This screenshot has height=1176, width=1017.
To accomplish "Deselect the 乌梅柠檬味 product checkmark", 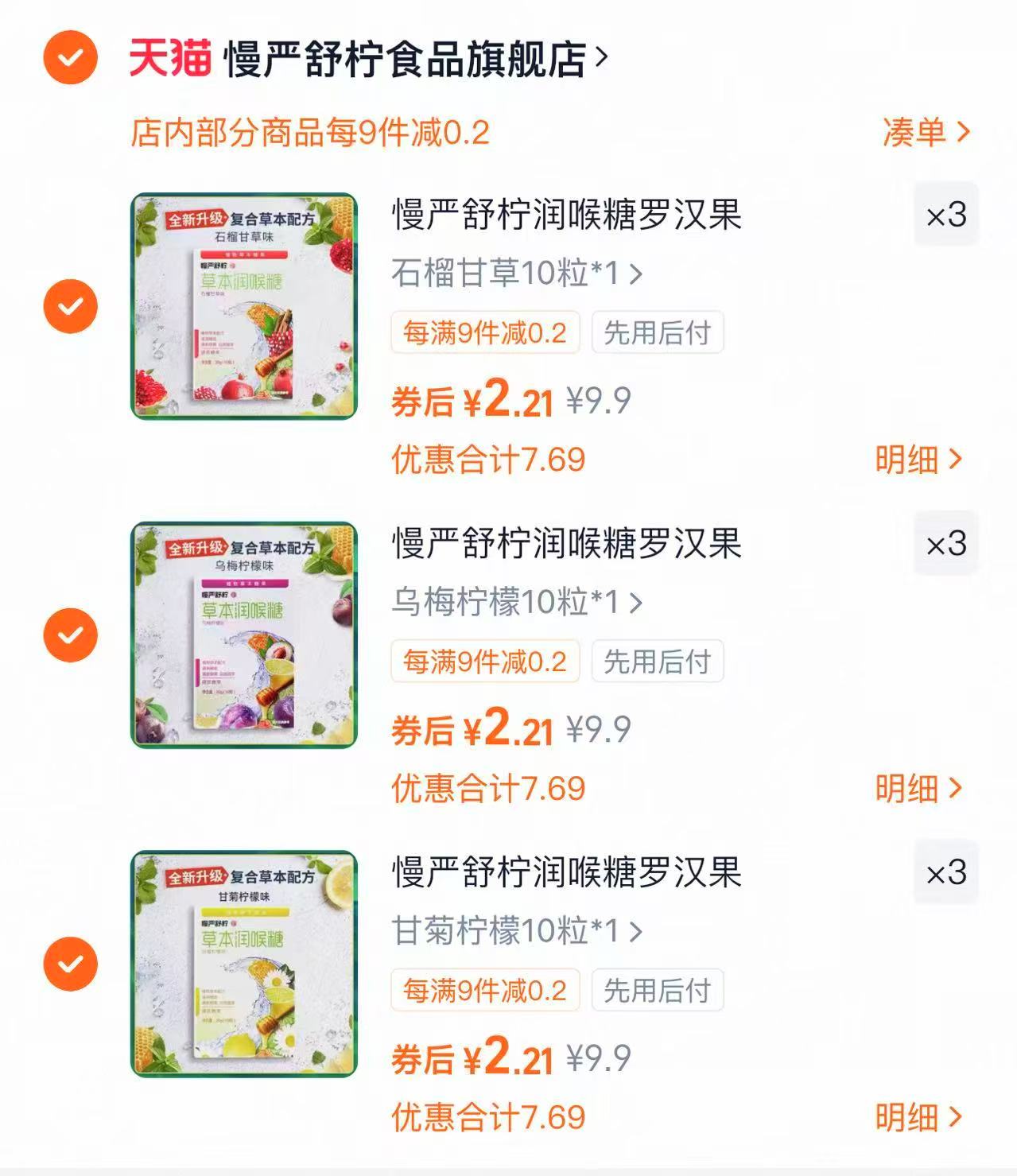I will [70, 634].
